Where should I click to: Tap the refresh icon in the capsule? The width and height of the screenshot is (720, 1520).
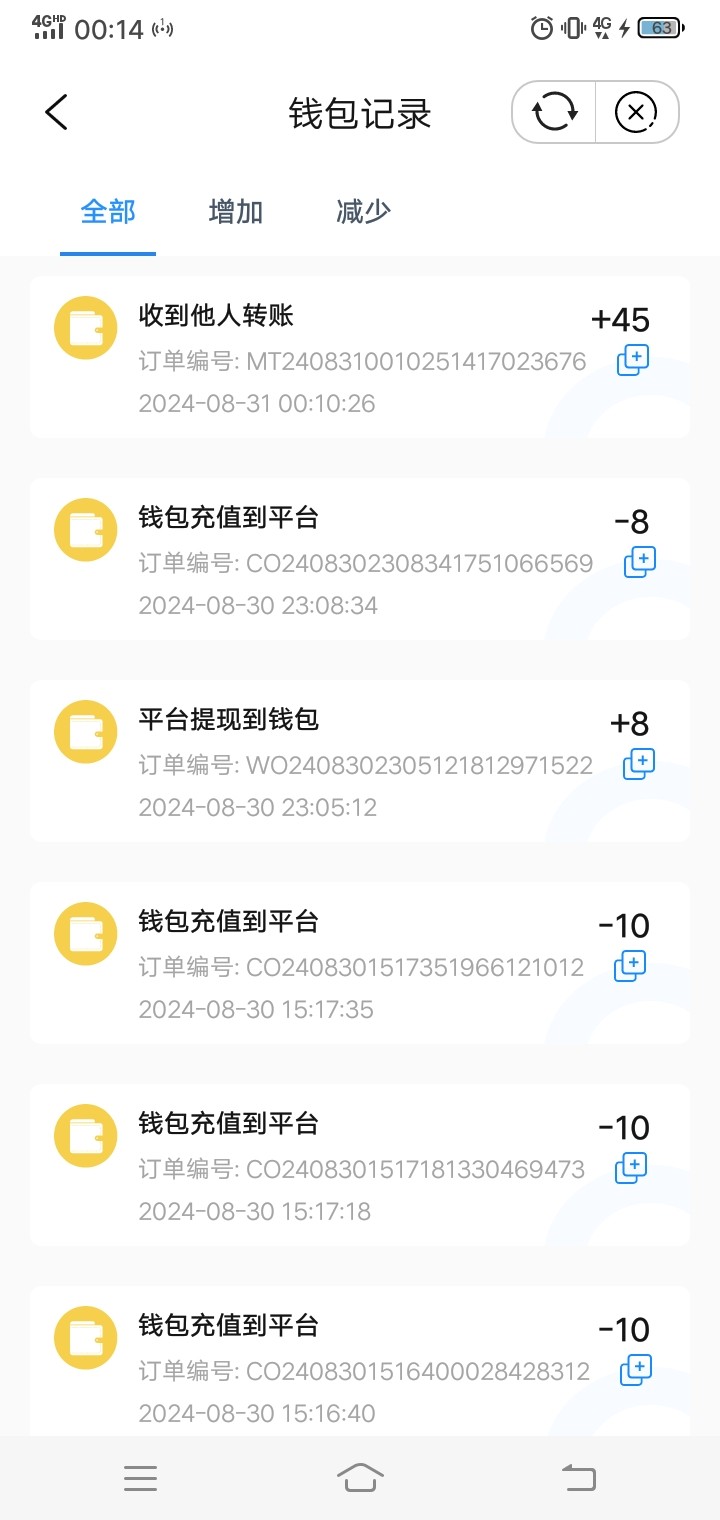tap(554, 112)
